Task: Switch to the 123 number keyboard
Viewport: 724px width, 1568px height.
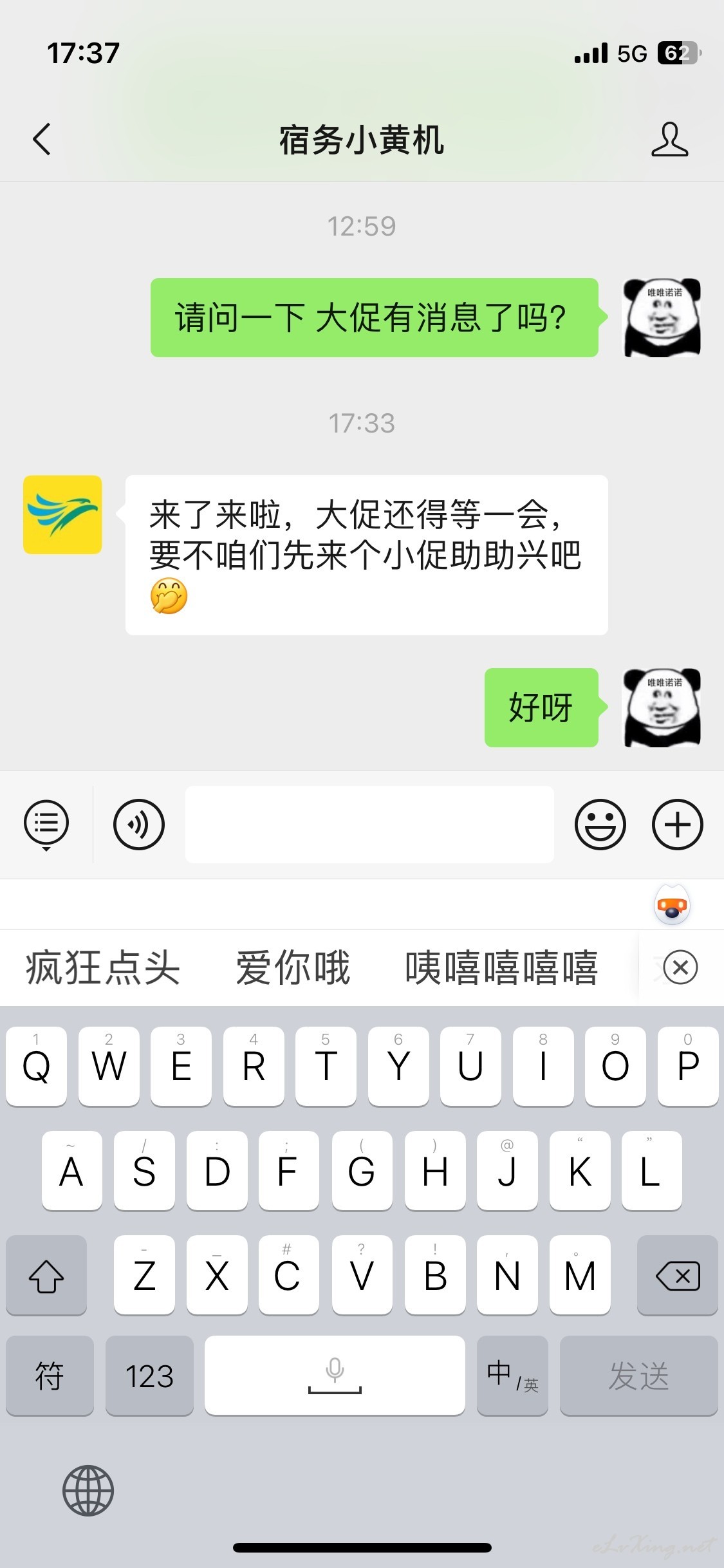Action: [149, 1376]
